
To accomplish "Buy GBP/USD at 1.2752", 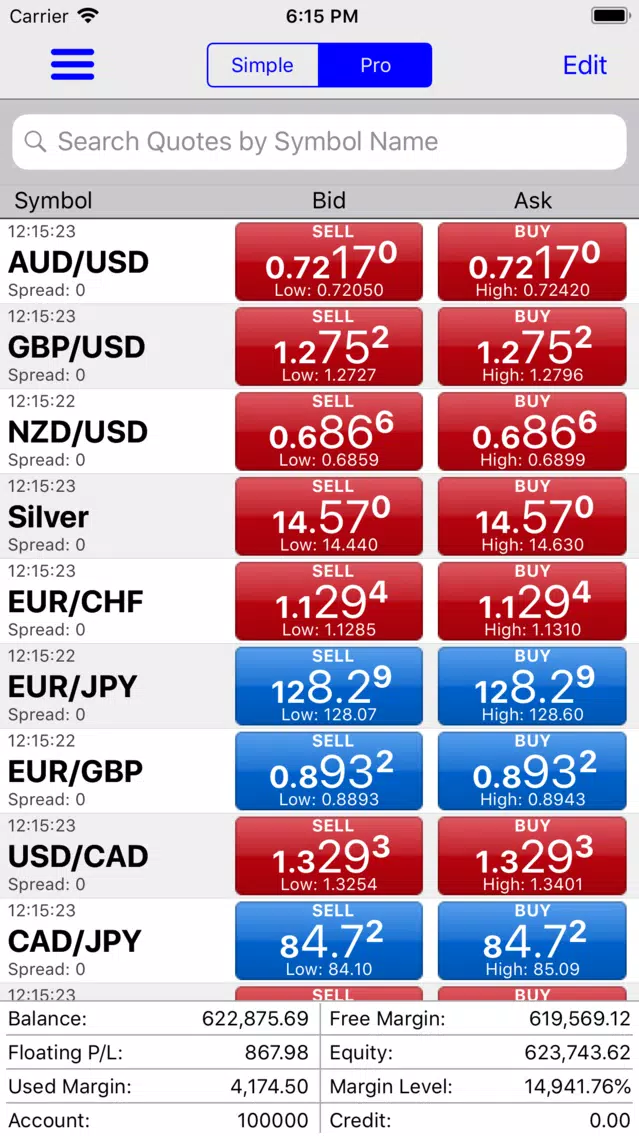I will tap(532, 346).
